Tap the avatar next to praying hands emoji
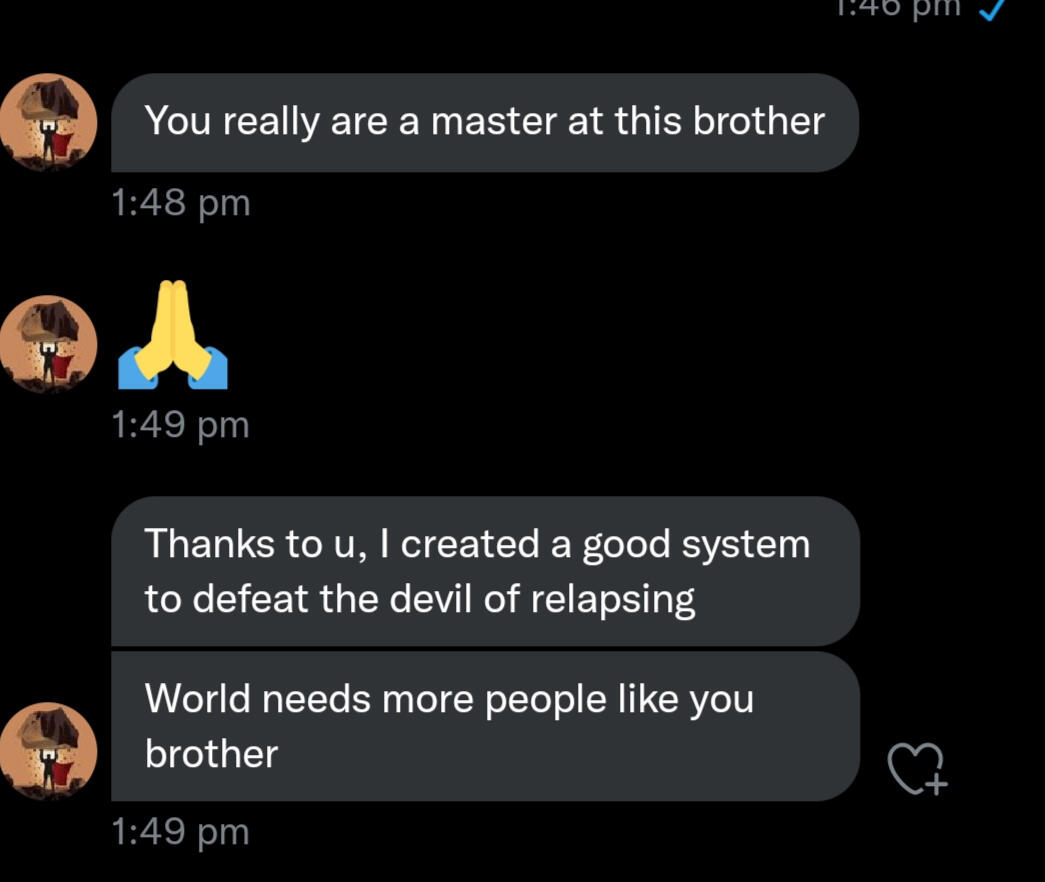Viewport: 1045px width, 882px height. (48, 344)
